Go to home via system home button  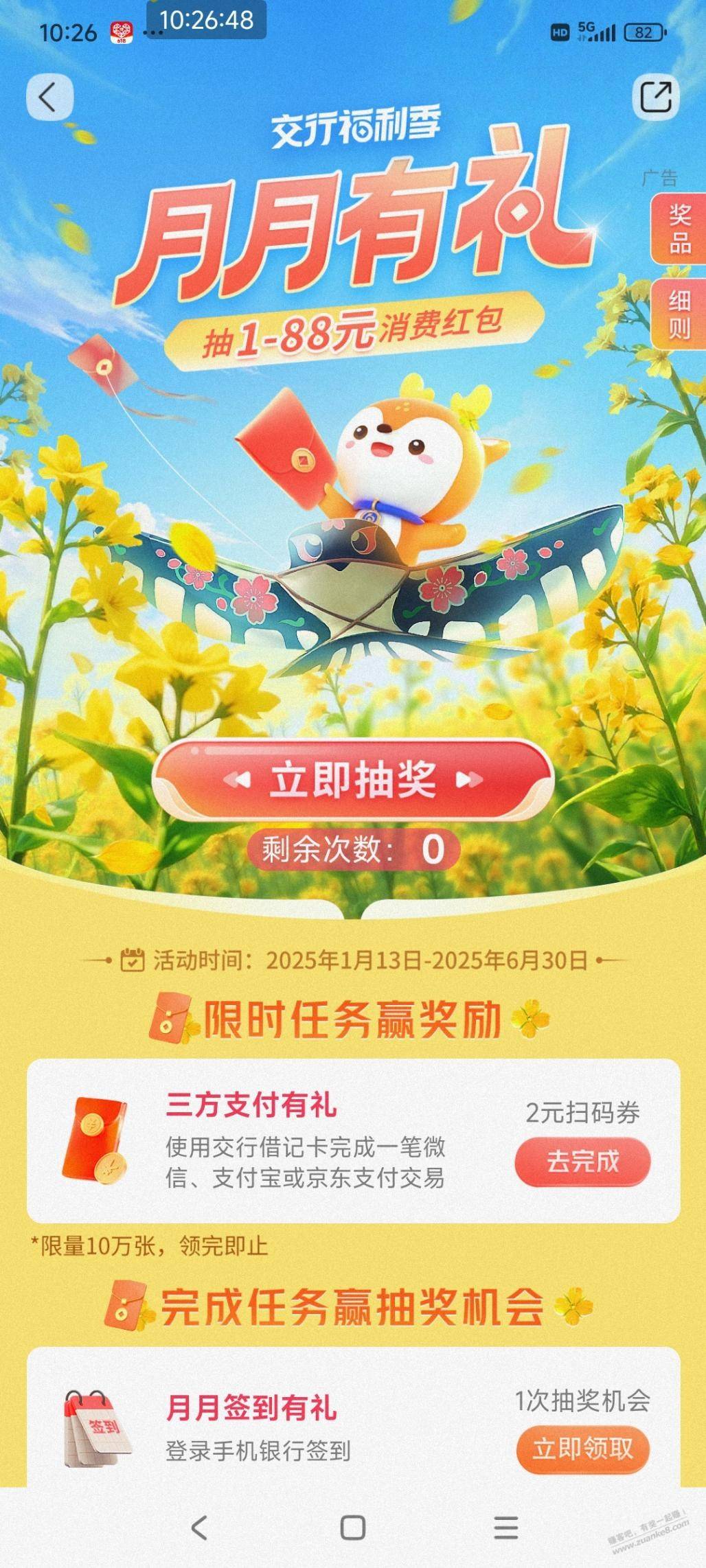(x=353, y=1528)
